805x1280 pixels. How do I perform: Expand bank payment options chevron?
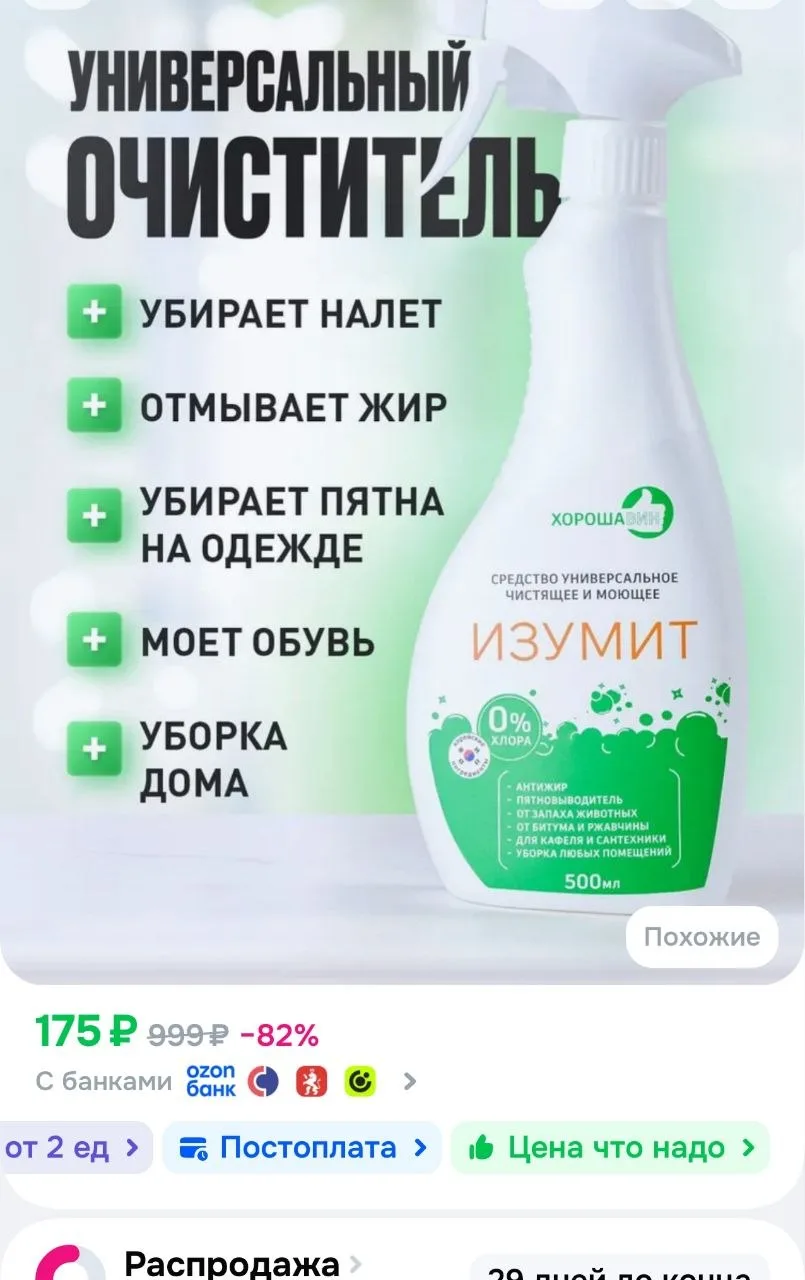[409, 1081]
